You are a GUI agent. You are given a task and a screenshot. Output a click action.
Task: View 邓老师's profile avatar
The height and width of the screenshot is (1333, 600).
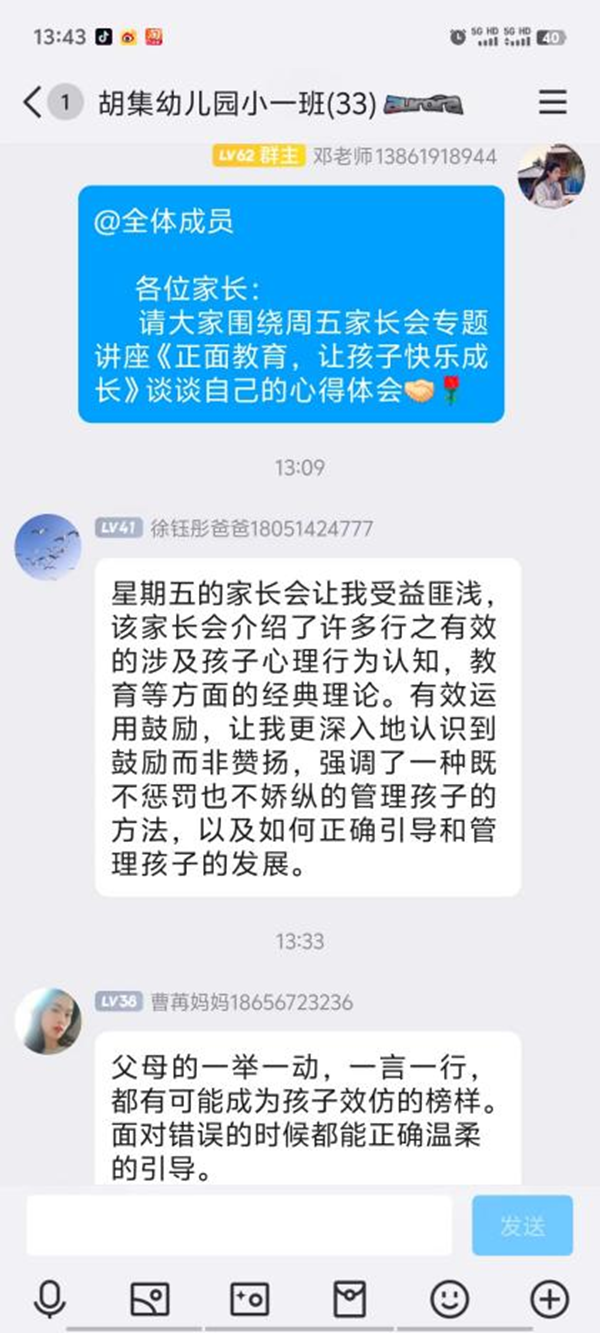coord(551,177)
